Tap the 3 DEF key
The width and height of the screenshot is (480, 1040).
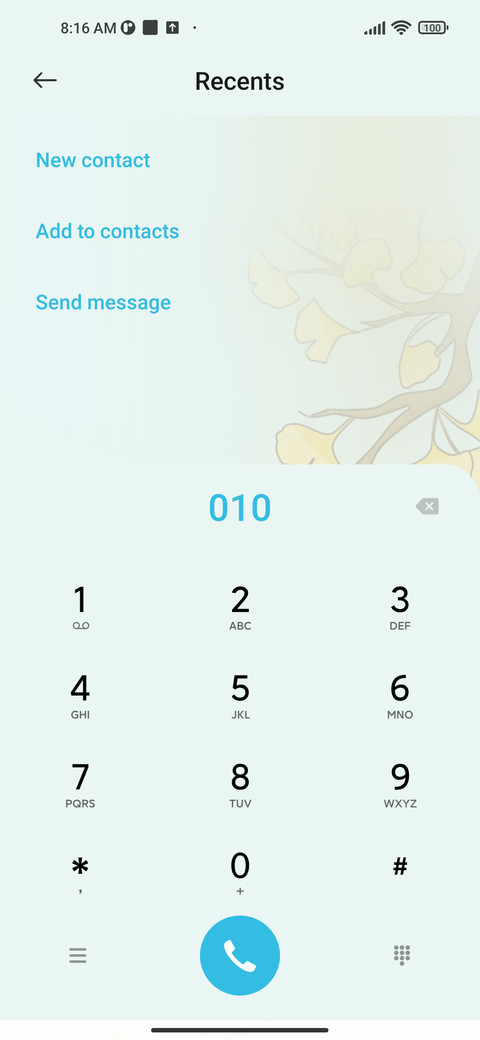pyautogui.click(x=400, y=608)
